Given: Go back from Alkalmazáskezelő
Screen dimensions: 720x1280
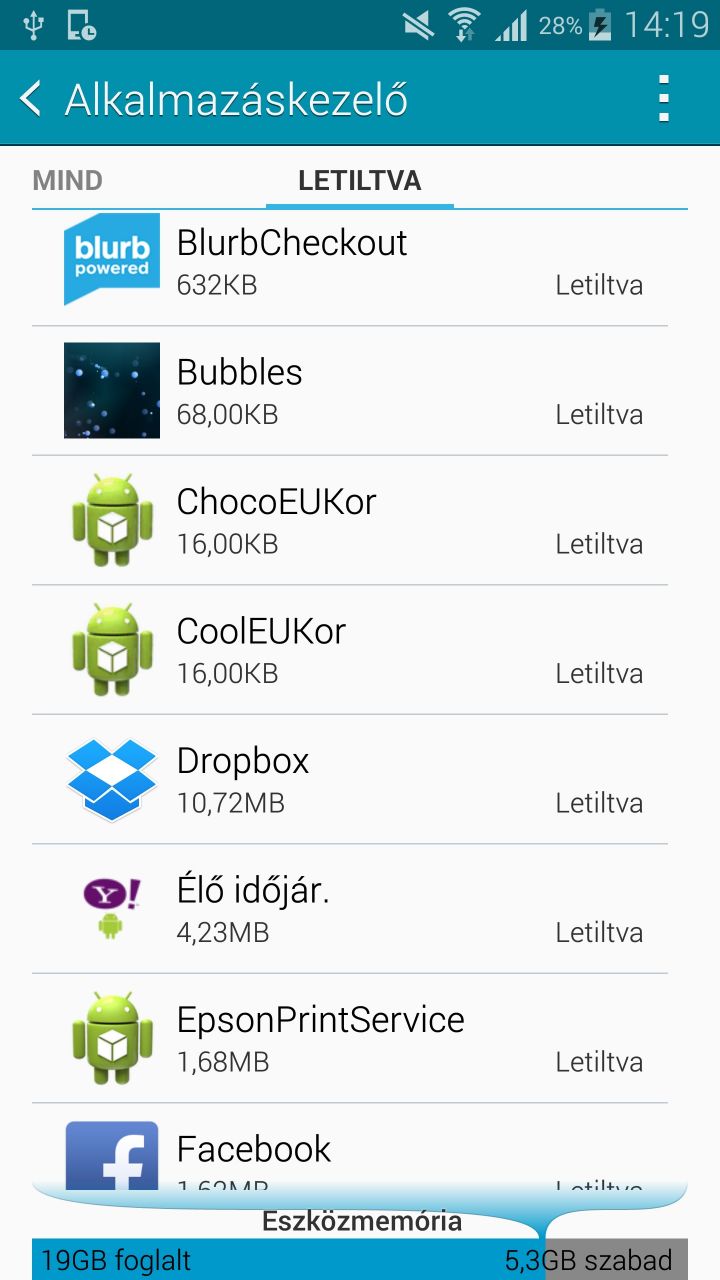Looking at the screenshot, I should pyautogui.click(x=31, y=99).
